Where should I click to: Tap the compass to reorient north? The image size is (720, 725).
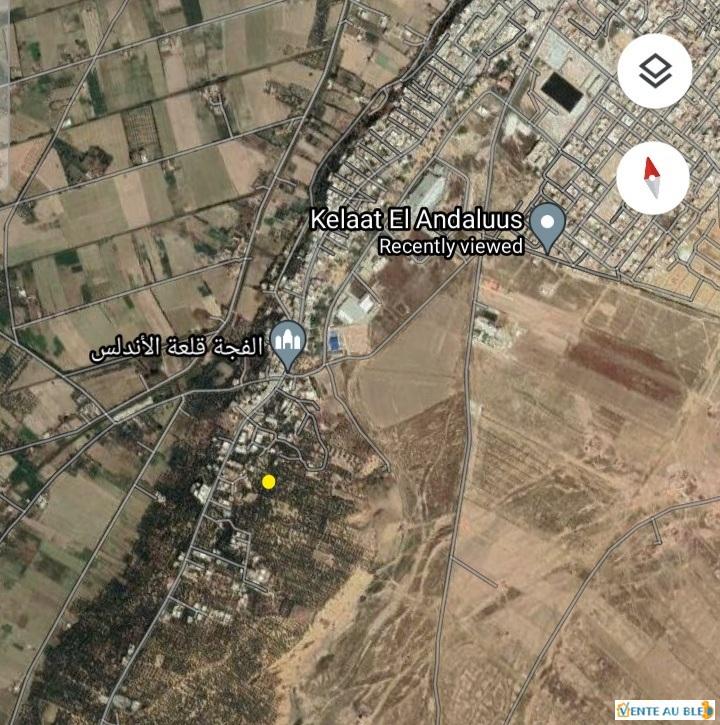[653, 179]
